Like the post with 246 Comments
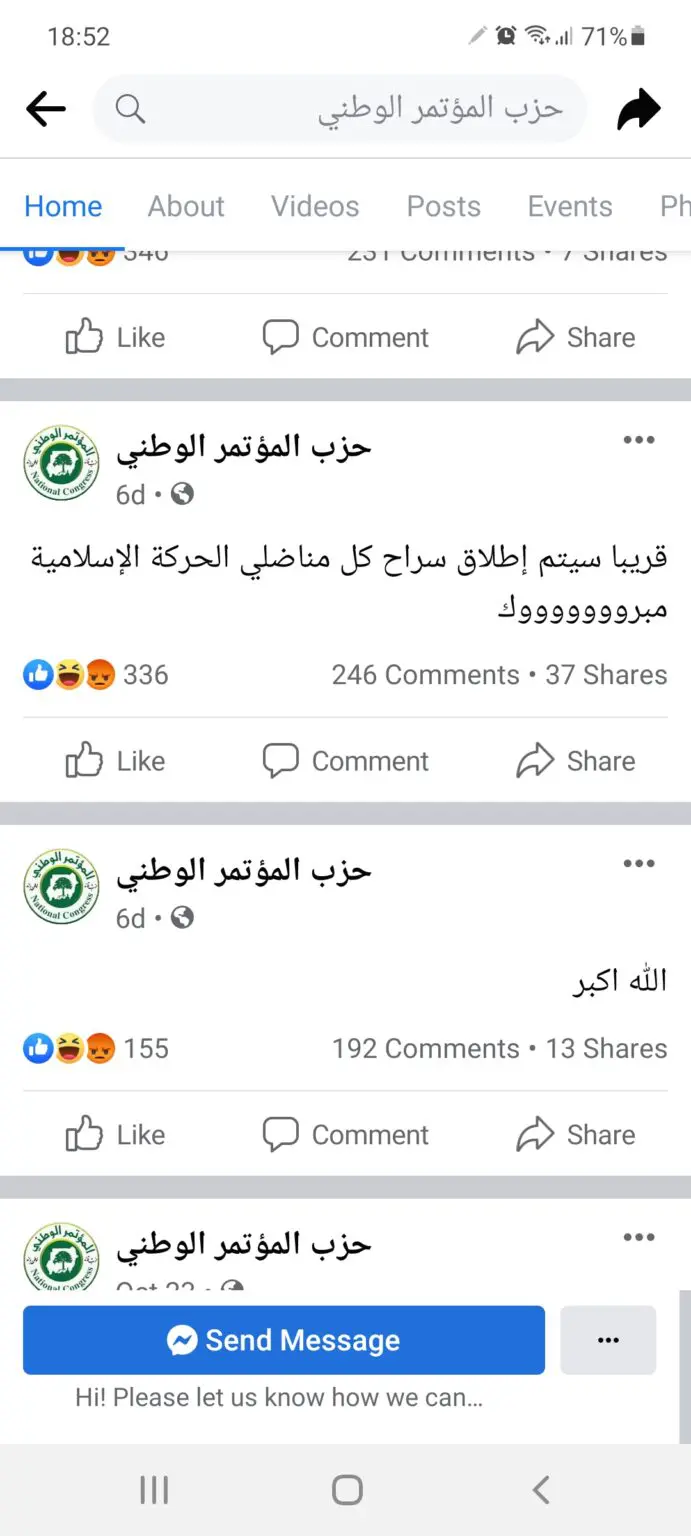Viewport: 691px width, 1536px height. [x=115, y=761]
